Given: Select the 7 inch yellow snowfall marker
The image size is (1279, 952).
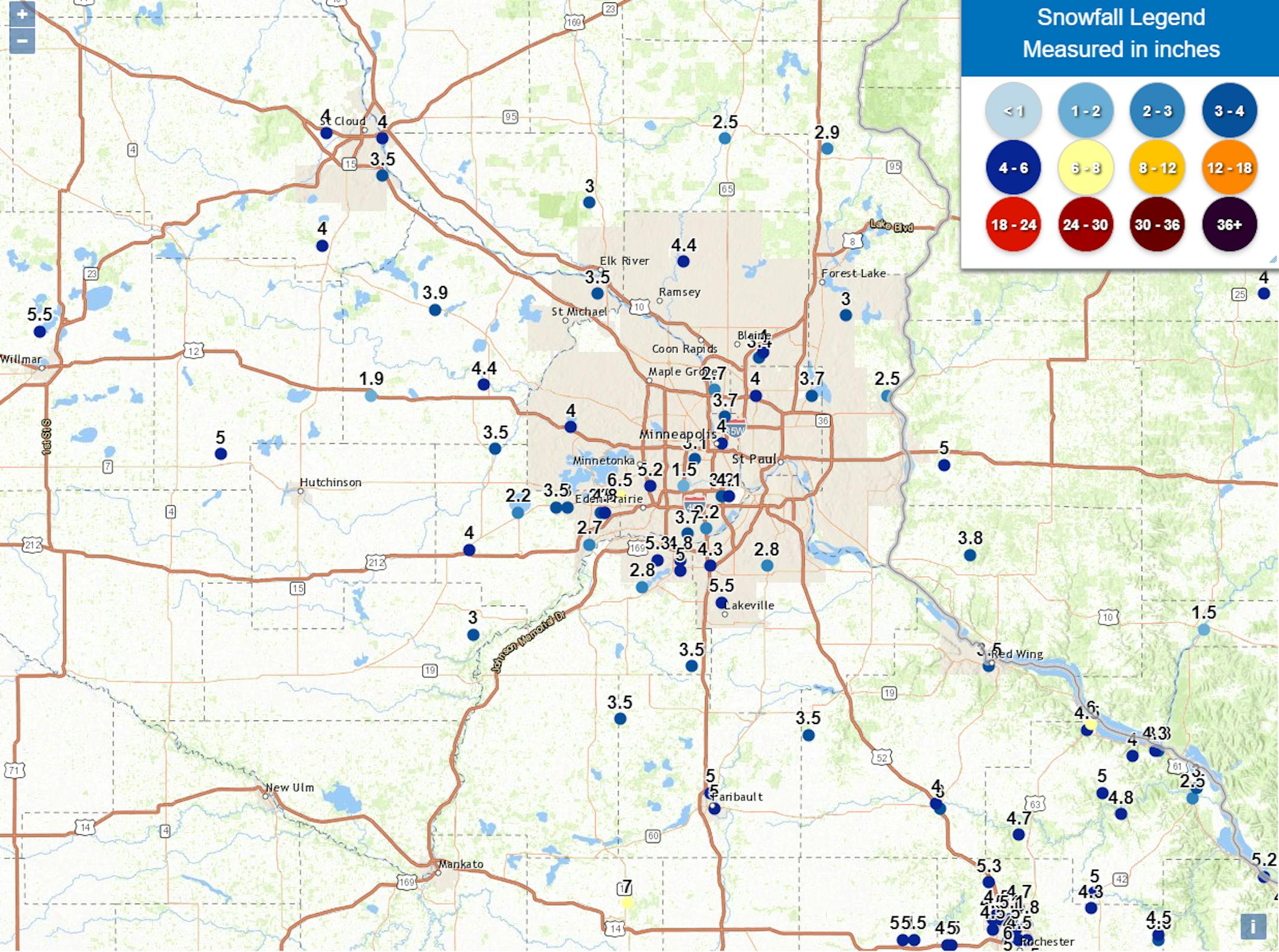Looking at the screenshot, I should point(626,902).
